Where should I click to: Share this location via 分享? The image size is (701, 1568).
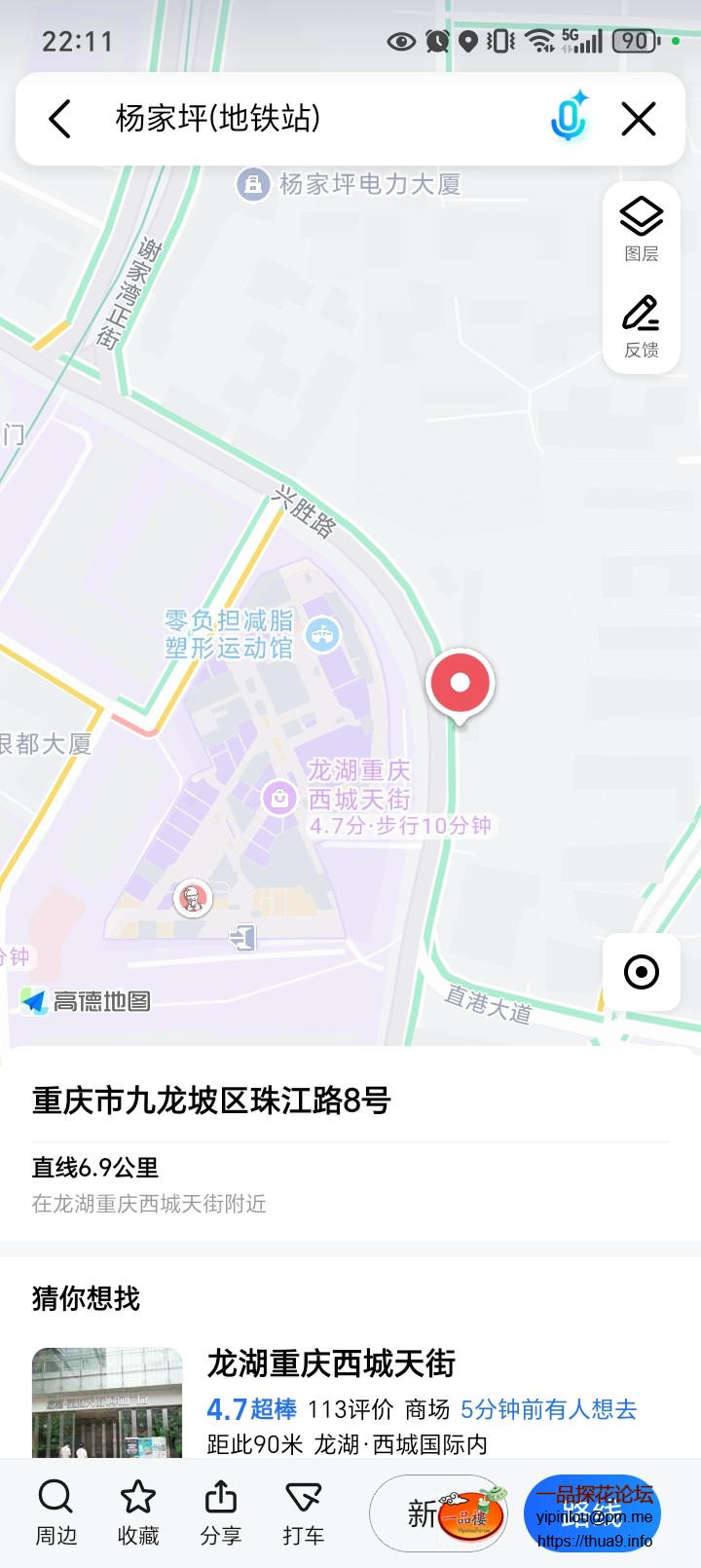coord(221,1512)
